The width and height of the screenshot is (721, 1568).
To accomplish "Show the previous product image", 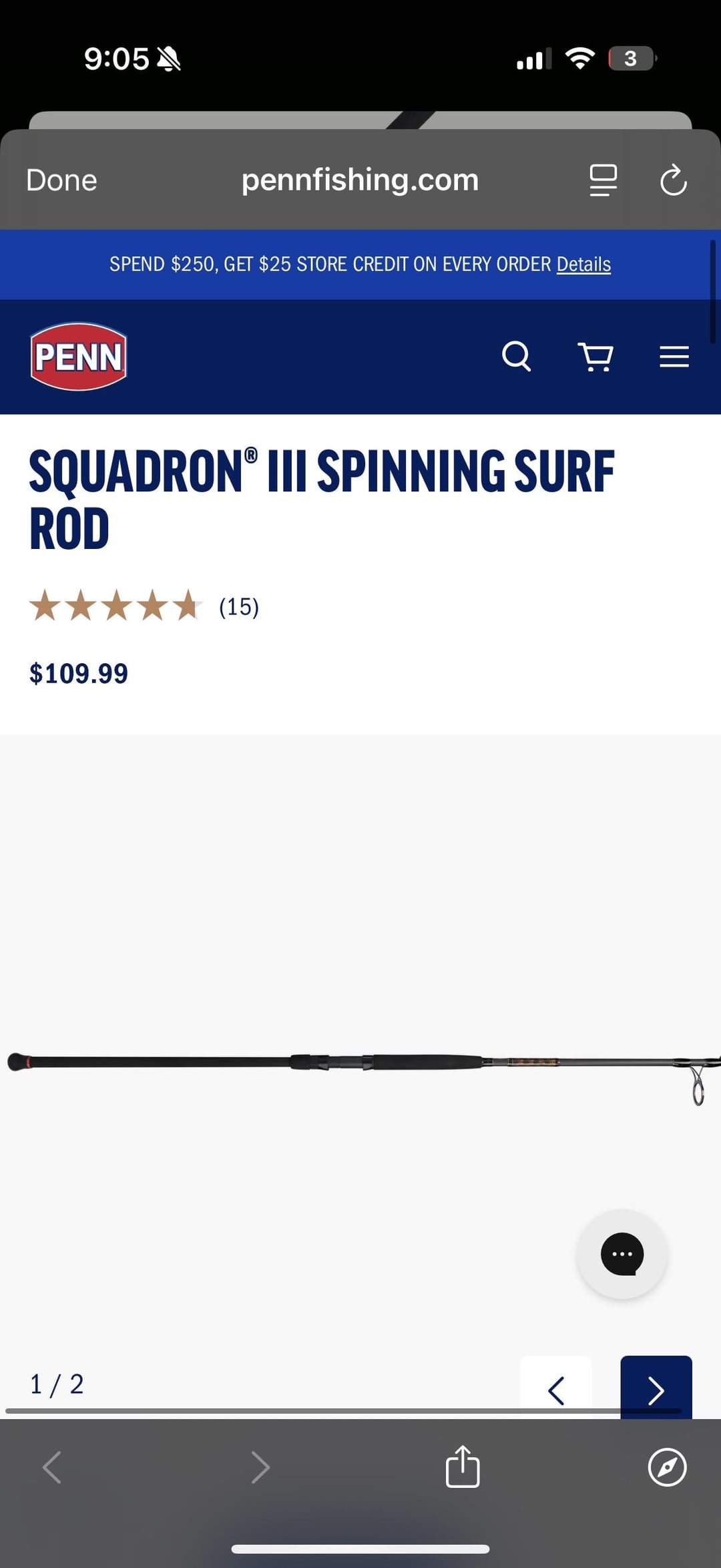I will pyautogui.click(x=556, y=1390).
